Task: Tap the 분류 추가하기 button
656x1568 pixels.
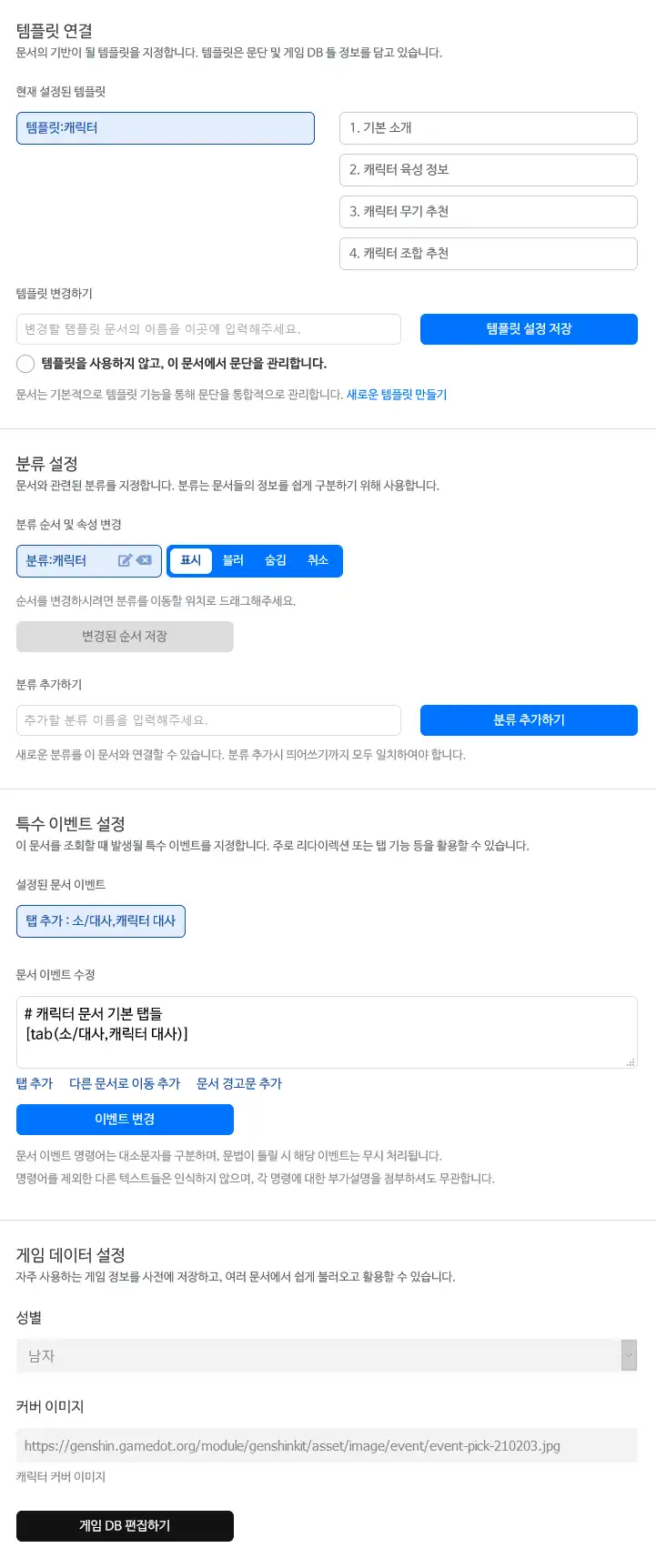Action: click(529, 720)
